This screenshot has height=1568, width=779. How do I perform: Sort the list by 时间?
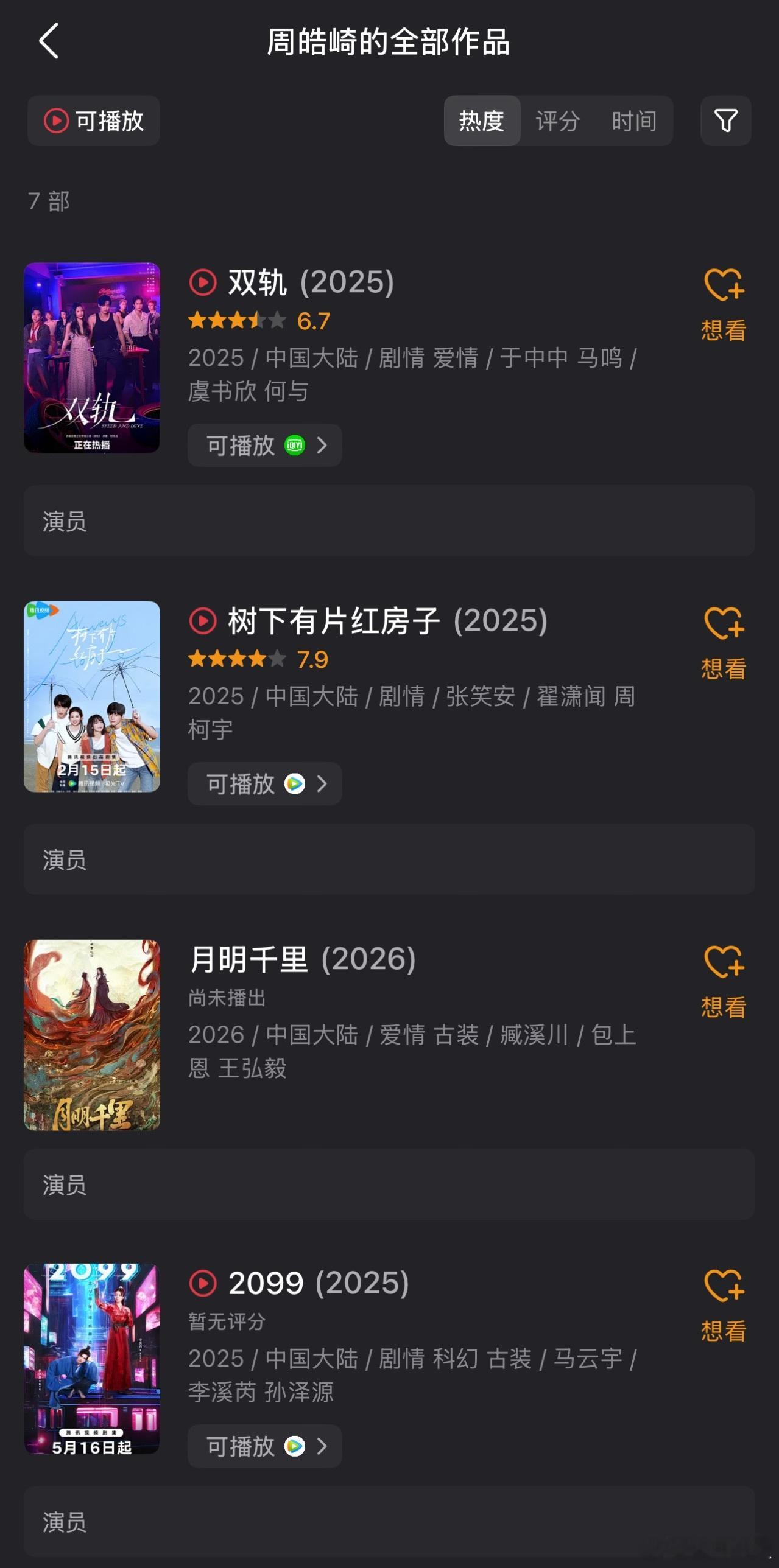[634, 121]
